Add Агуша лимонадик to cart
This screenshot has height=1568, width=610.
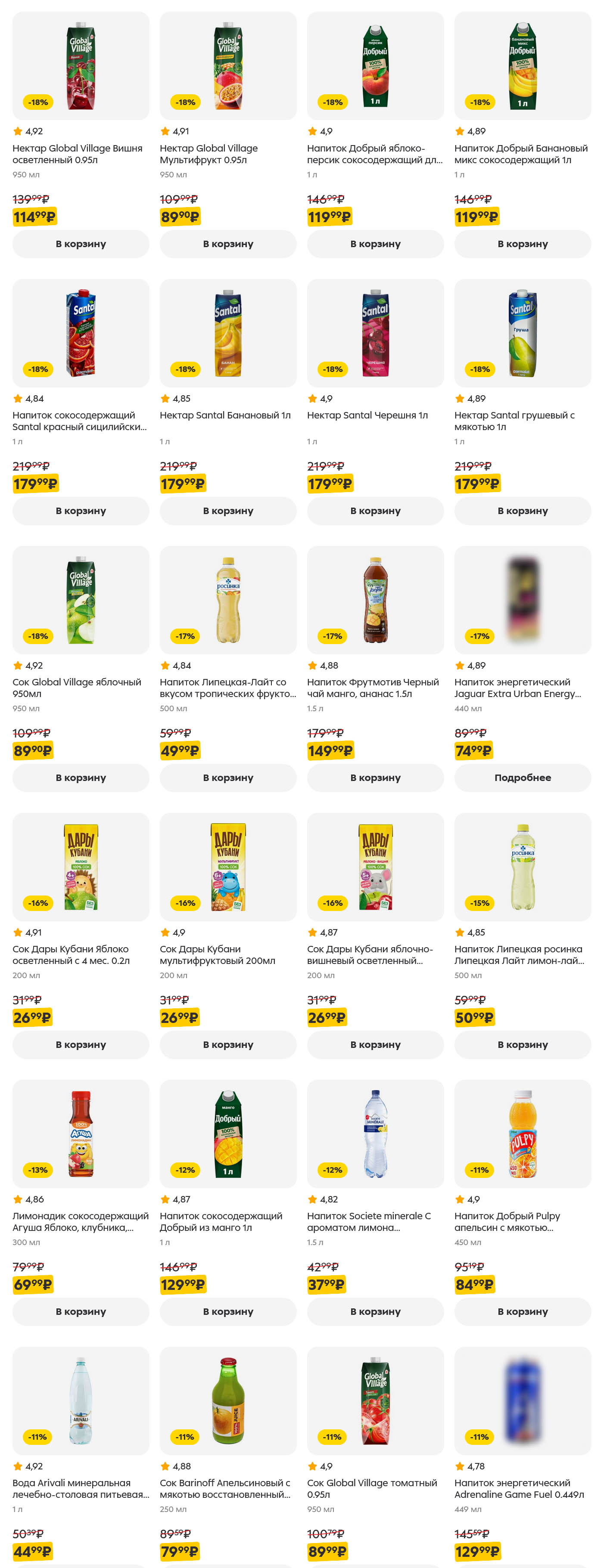click(x=81, y=1311)
